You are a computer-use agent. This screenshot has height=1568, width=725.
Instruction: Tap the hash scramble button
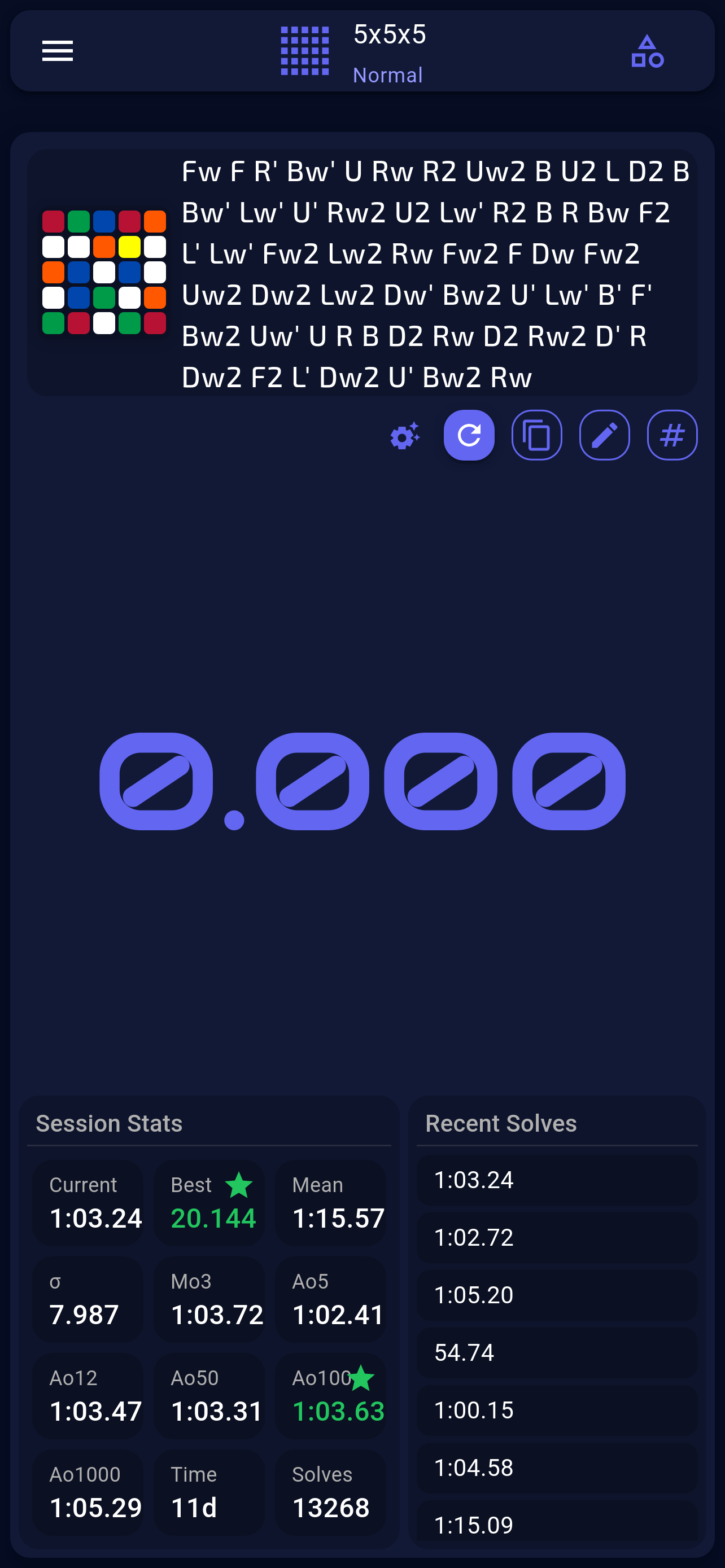tap(672, 435)
